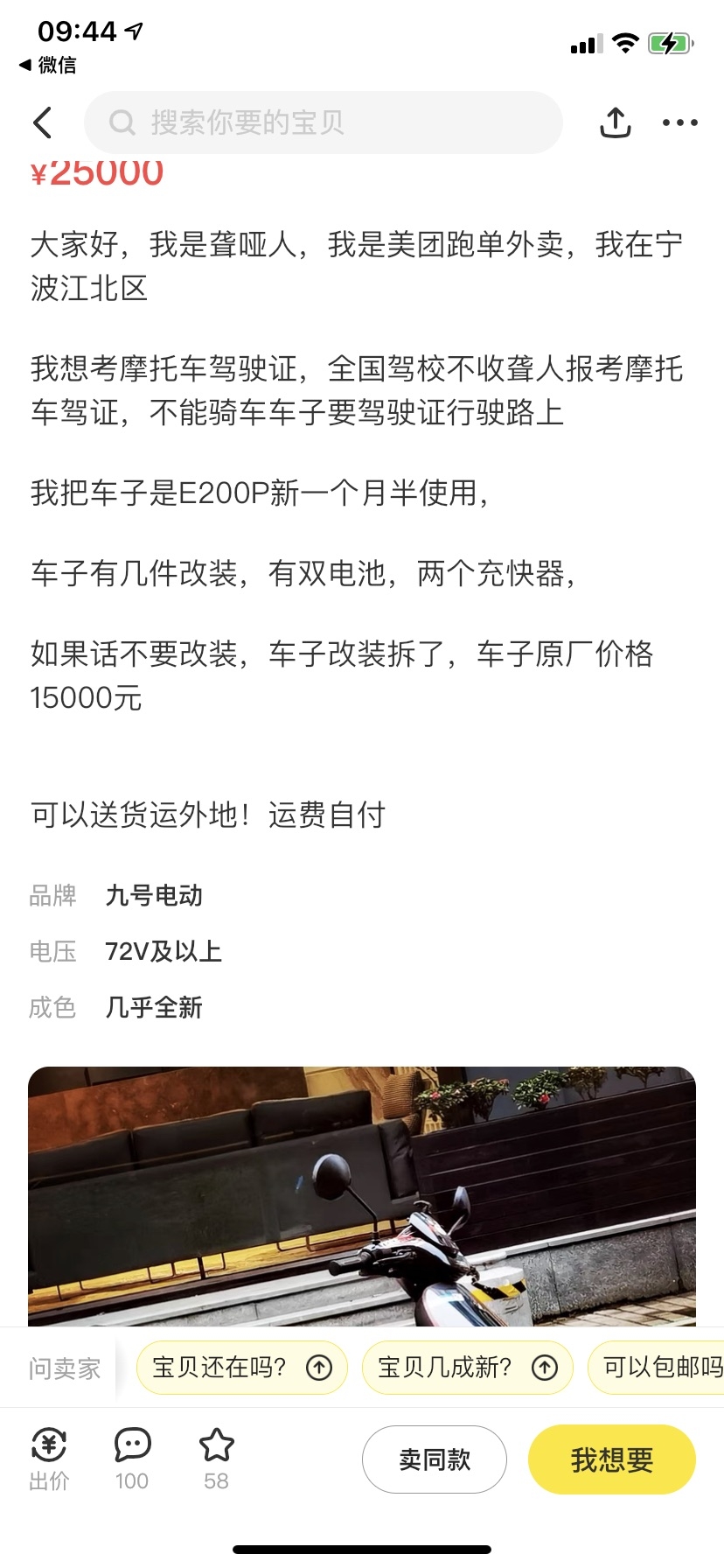Image resolution: width=724 pixels, height=1568 pixels.
Task: Favorite this listing with the star
Action: coord(216,1458)
